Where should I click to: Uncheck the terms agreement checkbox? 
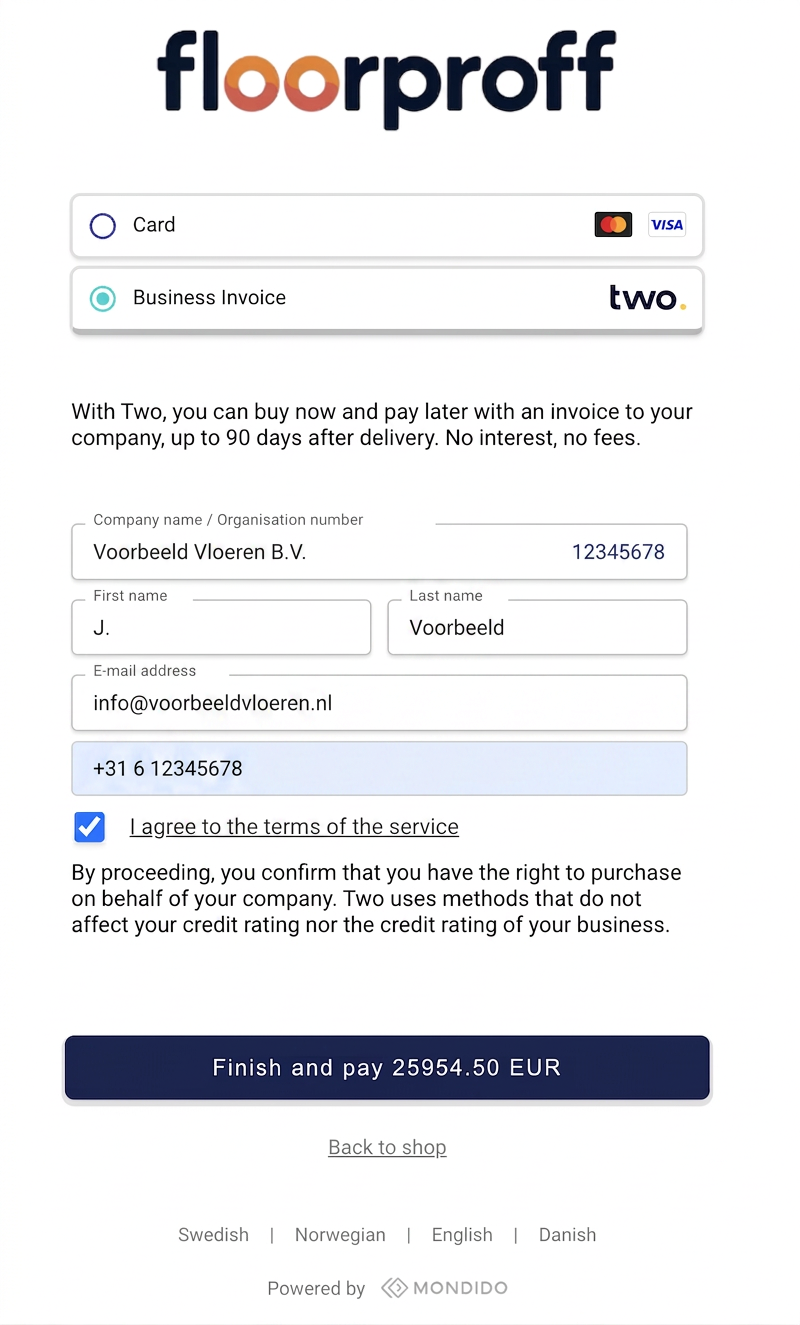[90, 827]
